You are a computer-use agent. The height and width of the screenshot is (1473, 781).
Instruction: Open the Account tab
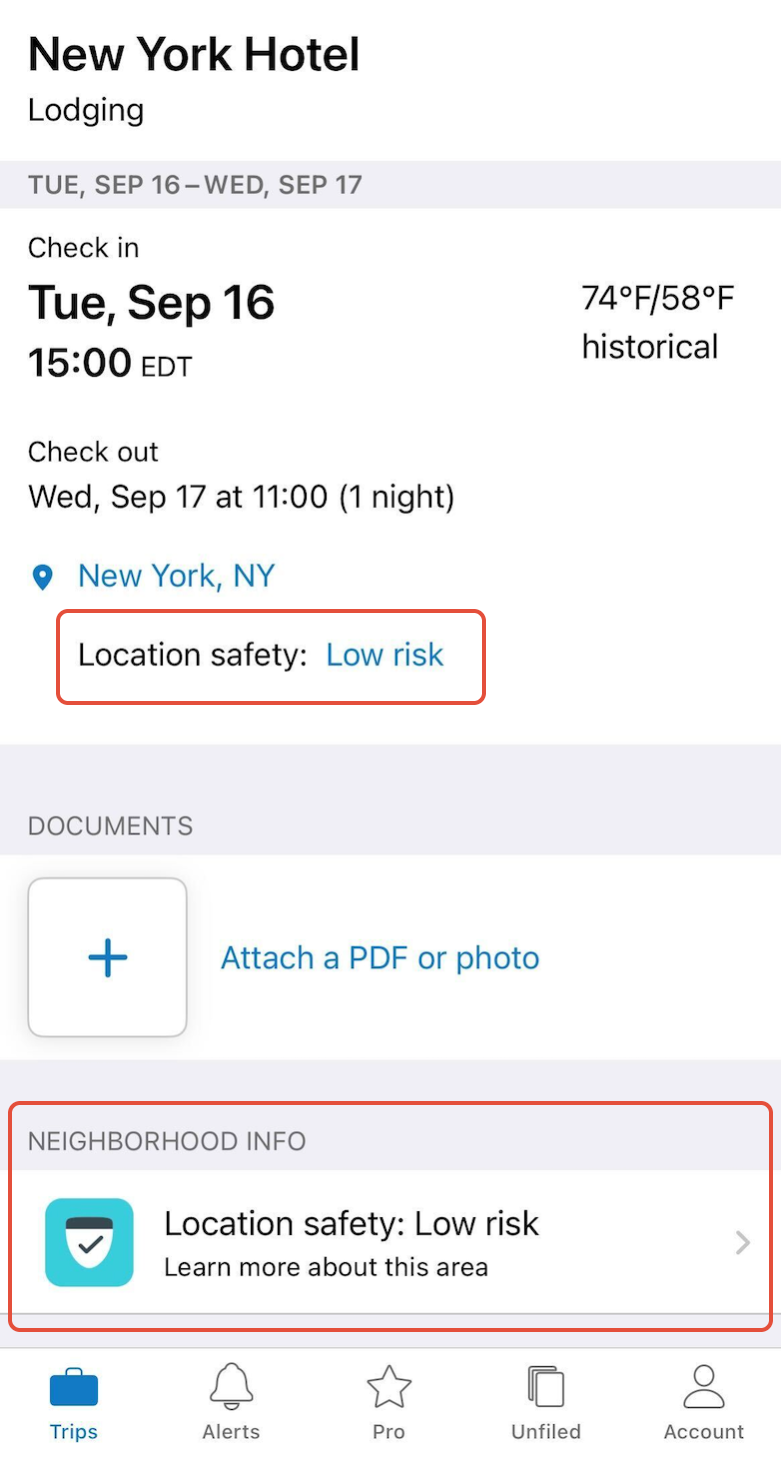pos(704,1404)
